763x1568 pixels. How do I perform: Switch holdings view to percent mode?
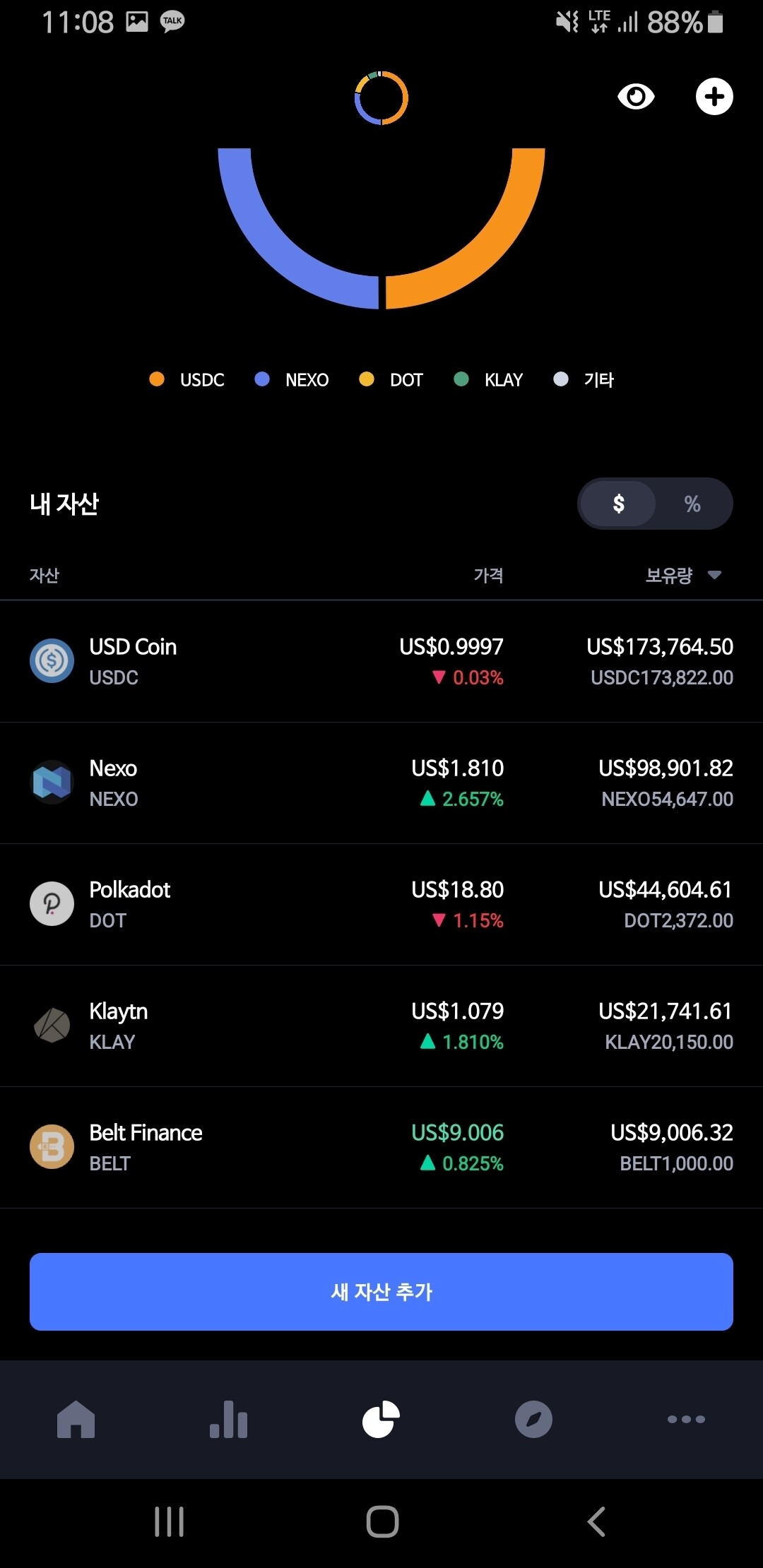click(x=692, y=504)
